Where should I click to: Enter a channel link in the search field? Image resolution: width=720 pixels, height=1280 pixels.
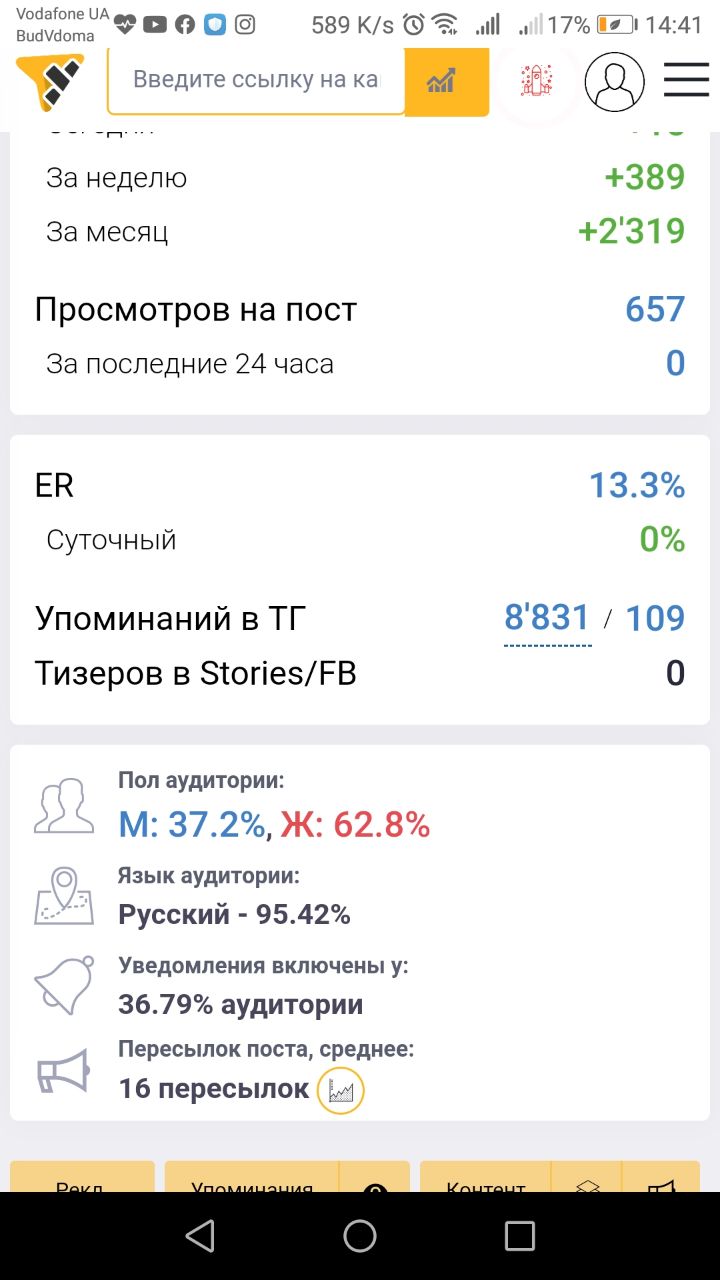[x=256, y=80]
